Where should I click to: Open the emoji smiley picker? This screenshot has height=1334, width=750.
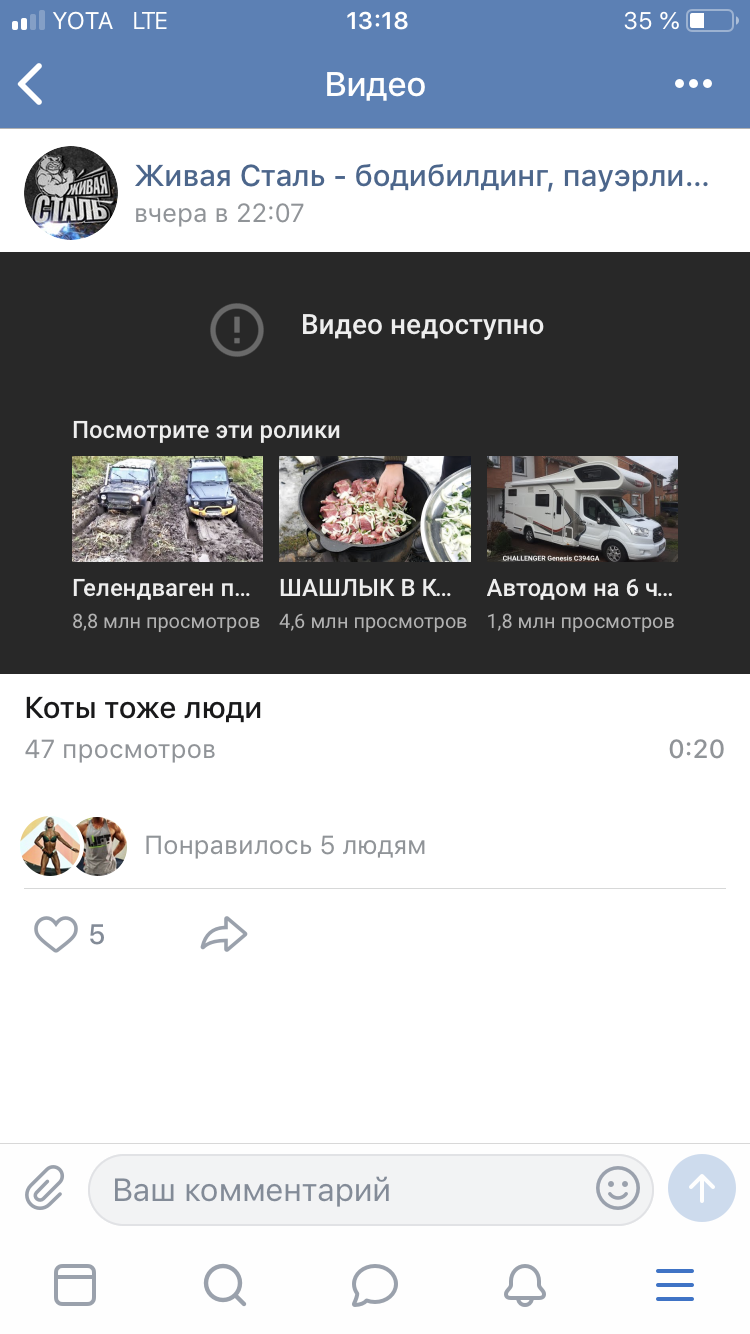(x=617, y=1189)
